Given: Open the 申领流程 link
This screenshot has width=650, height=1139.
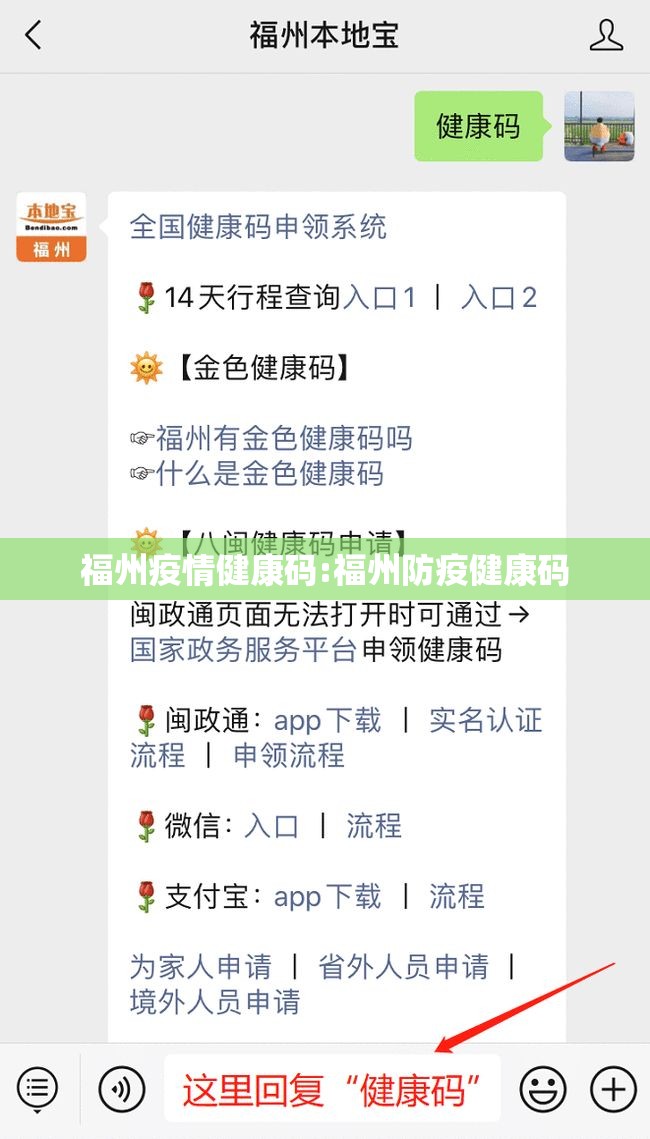Looking at the screenshot, I should click(x=289, y=755).
